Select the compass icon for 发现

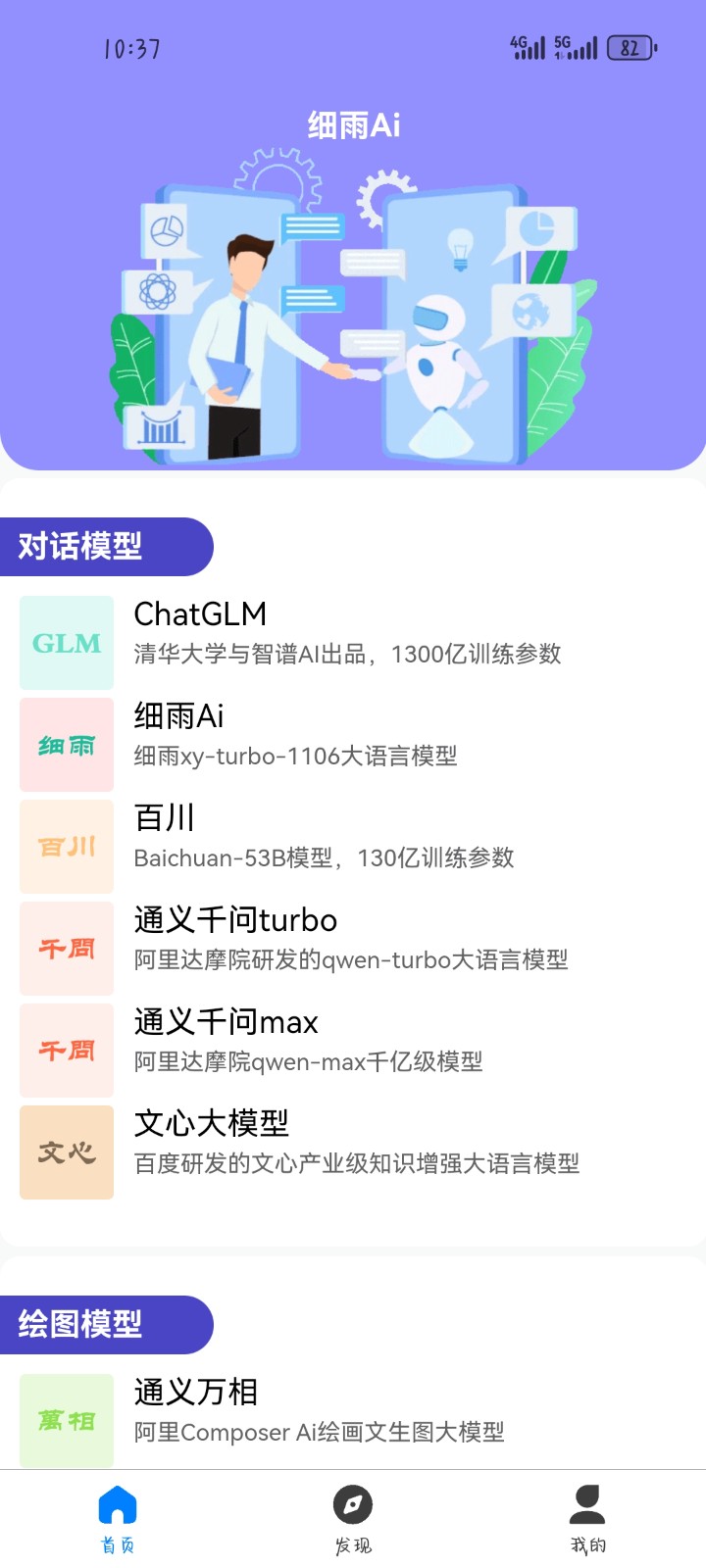coord(353,1501)
